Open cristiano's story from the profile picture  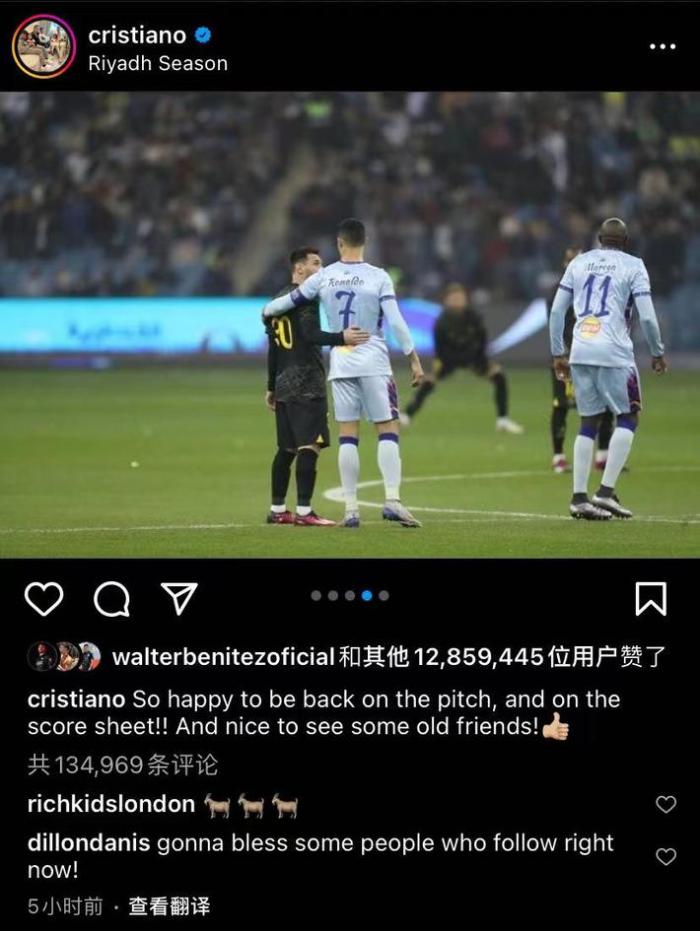pos(43,47)
